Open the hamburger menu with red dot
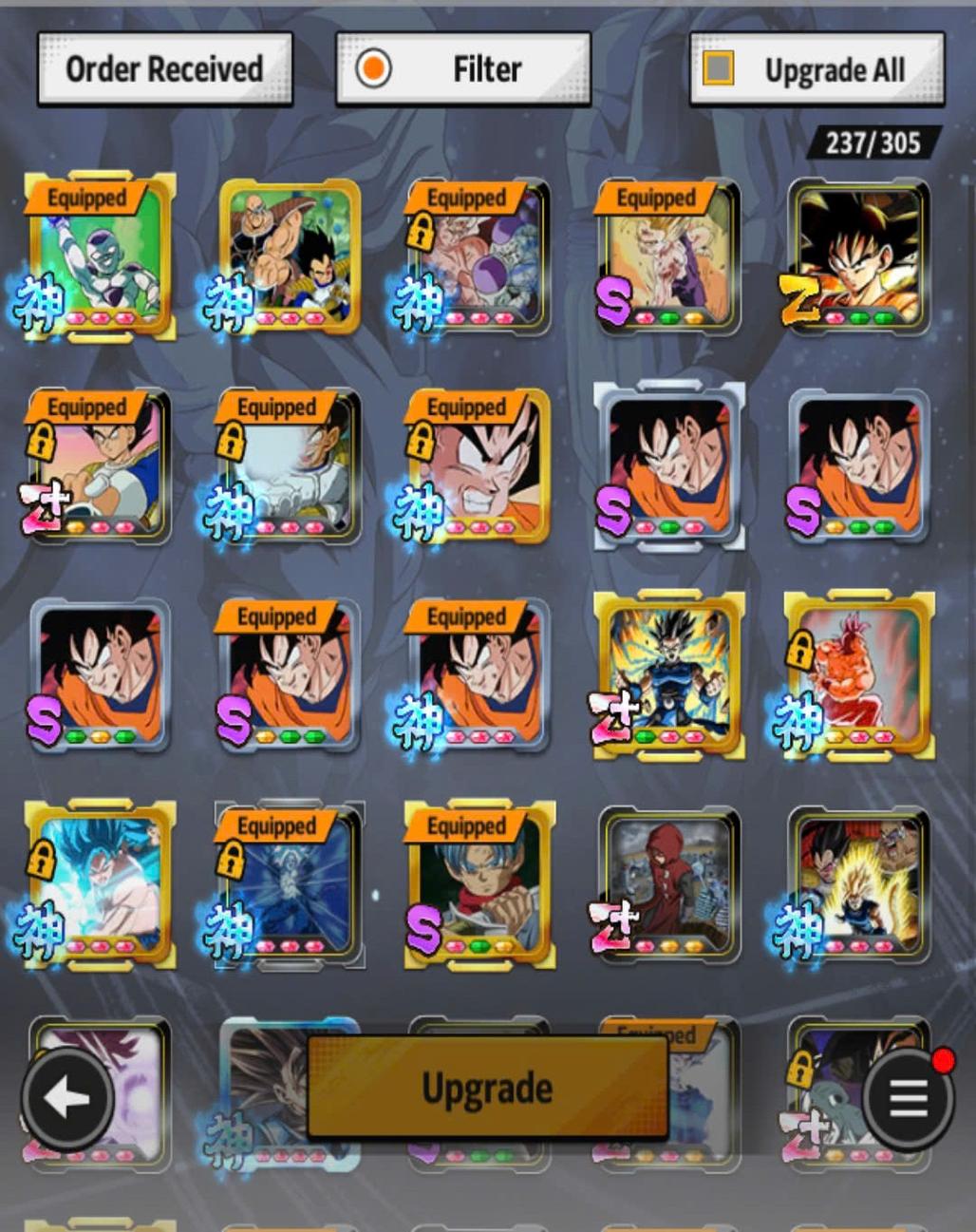976x1232 pixels. tap(908, 1099)
